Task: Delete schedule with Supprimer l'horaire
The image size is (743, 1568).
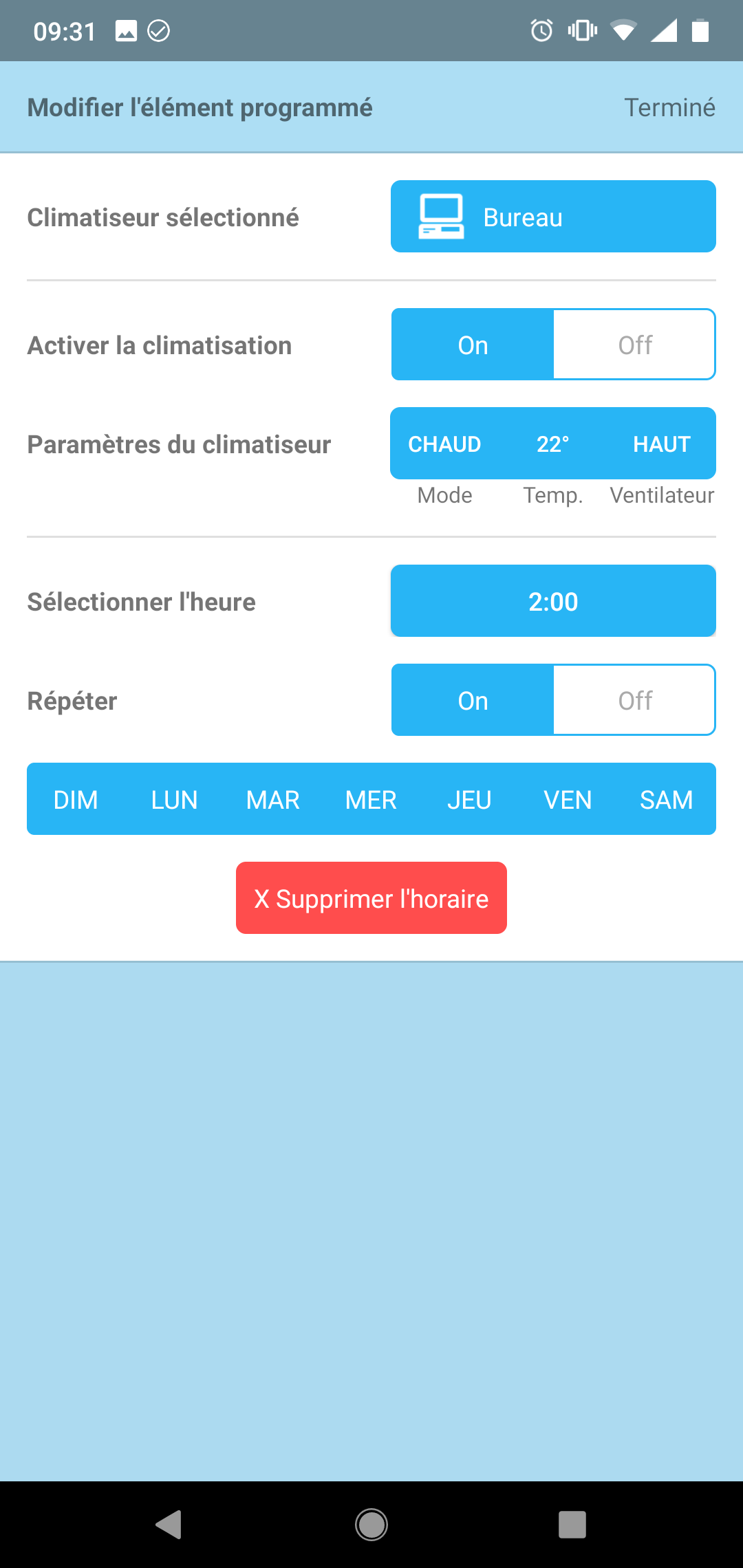Action: pyautogui.click(x=371, y=898)
